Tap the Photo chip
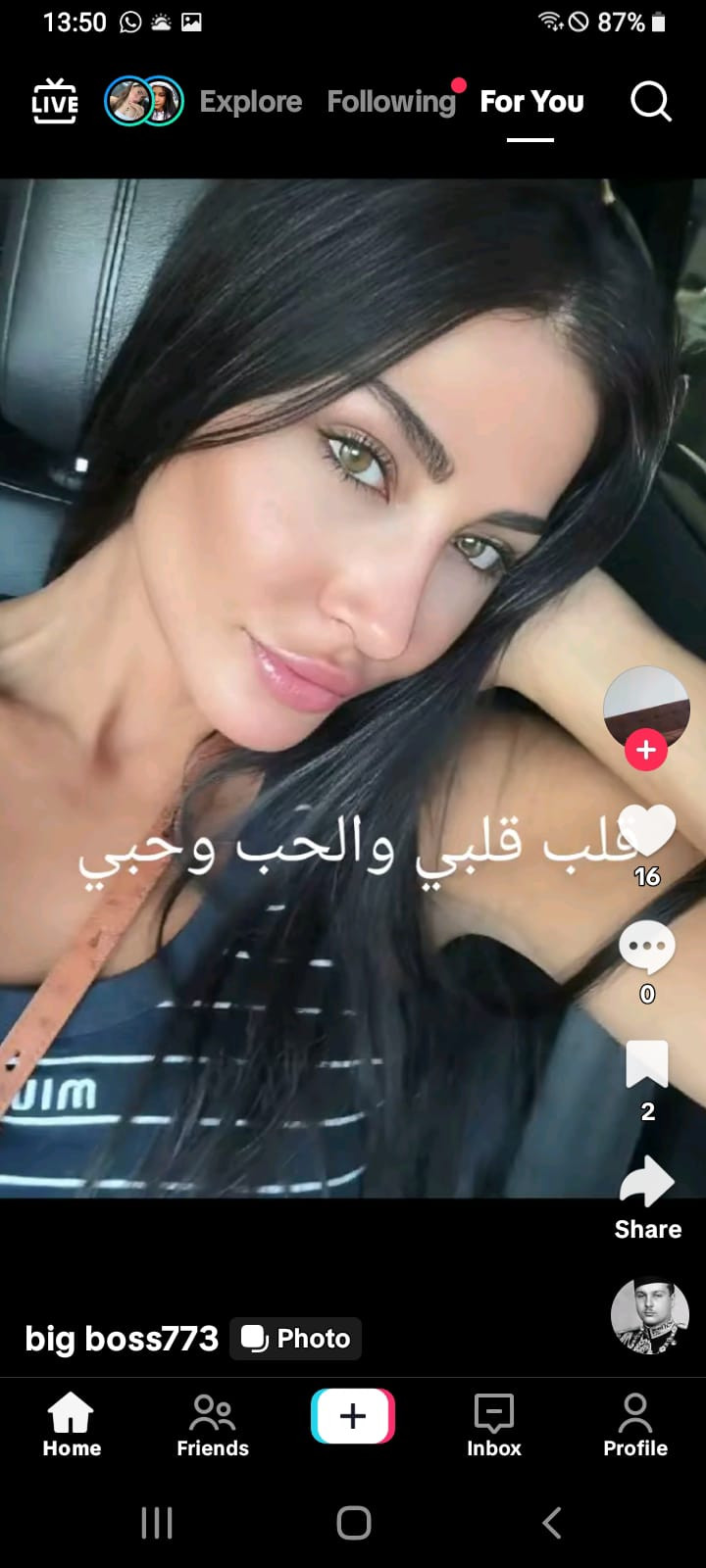This screenshot has height=1568, width=706. 296,1339
